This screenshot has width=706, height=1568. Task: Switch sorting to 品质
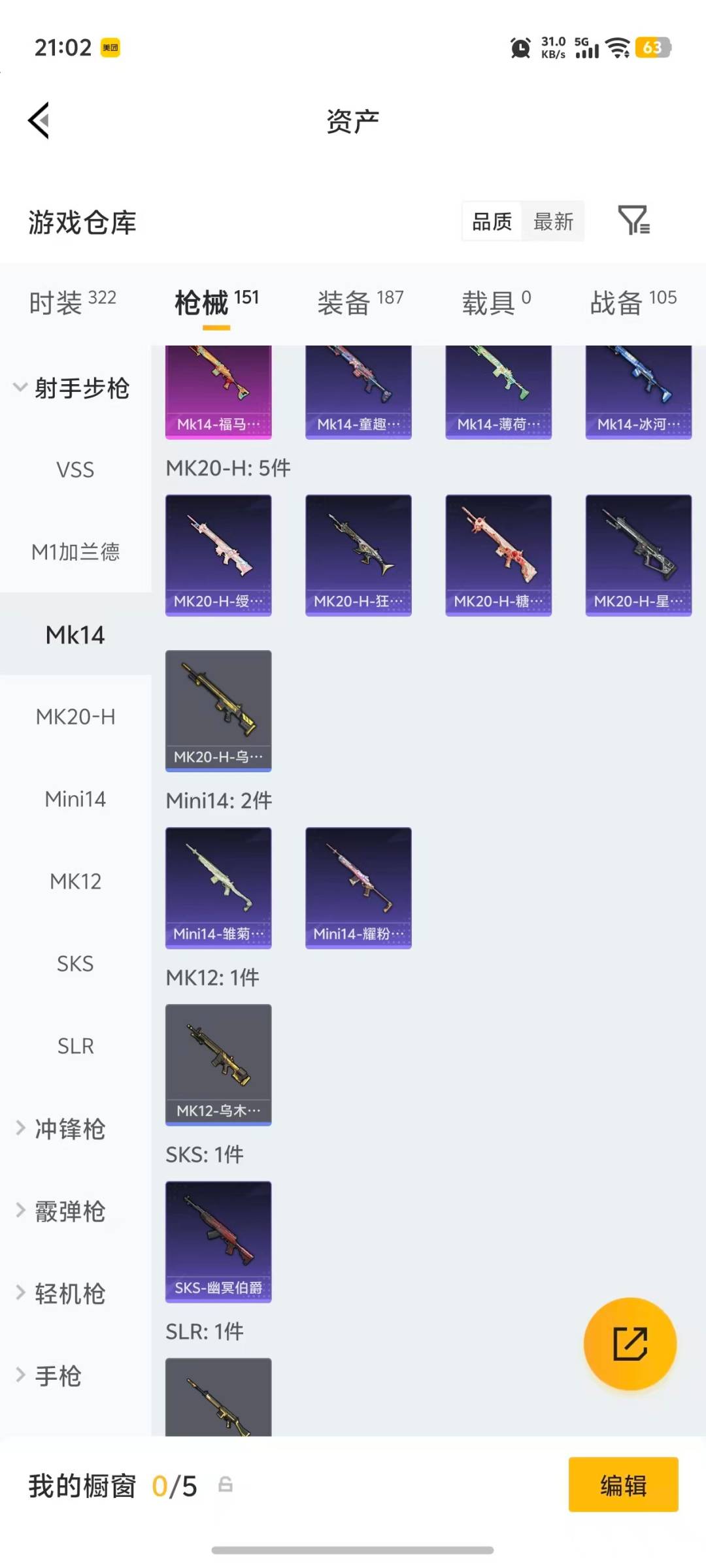point(490,221)
